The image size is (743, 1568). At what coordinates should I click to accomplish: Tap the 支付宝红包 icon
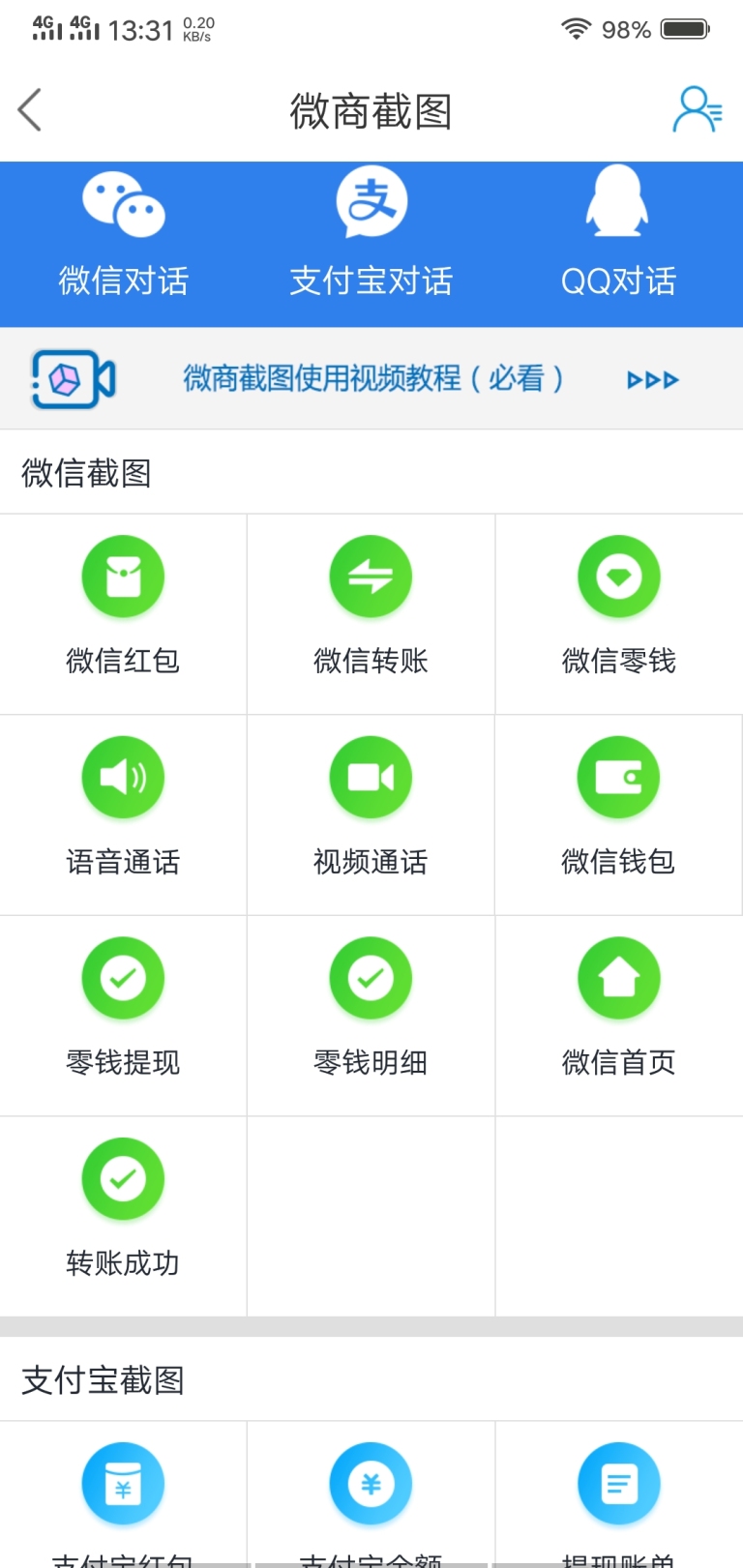point(123,1484)
